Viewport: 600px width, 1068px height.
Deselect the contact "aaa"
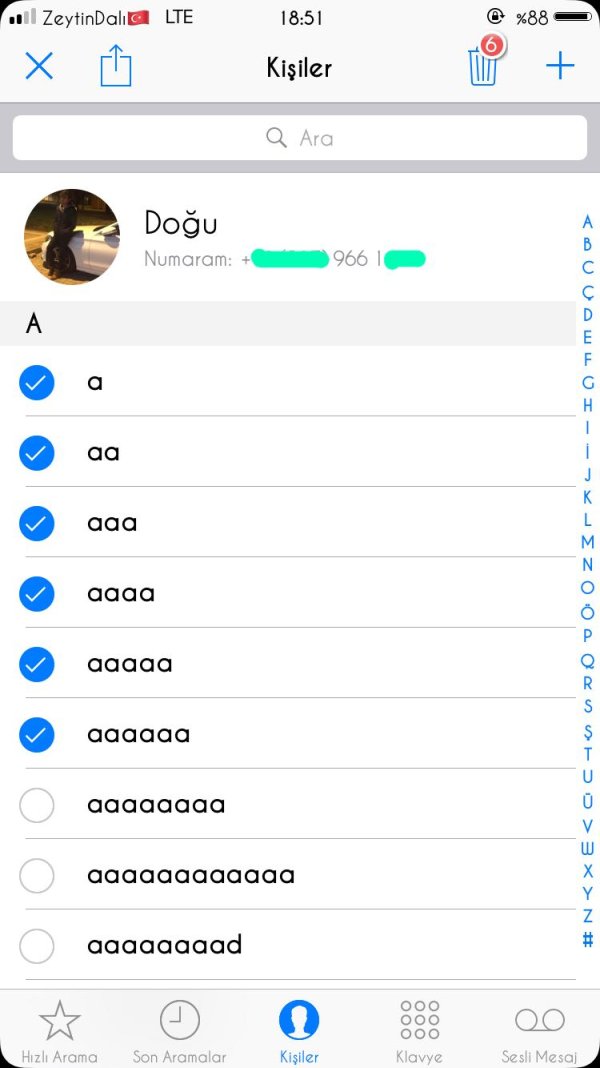tap(37, 523)
